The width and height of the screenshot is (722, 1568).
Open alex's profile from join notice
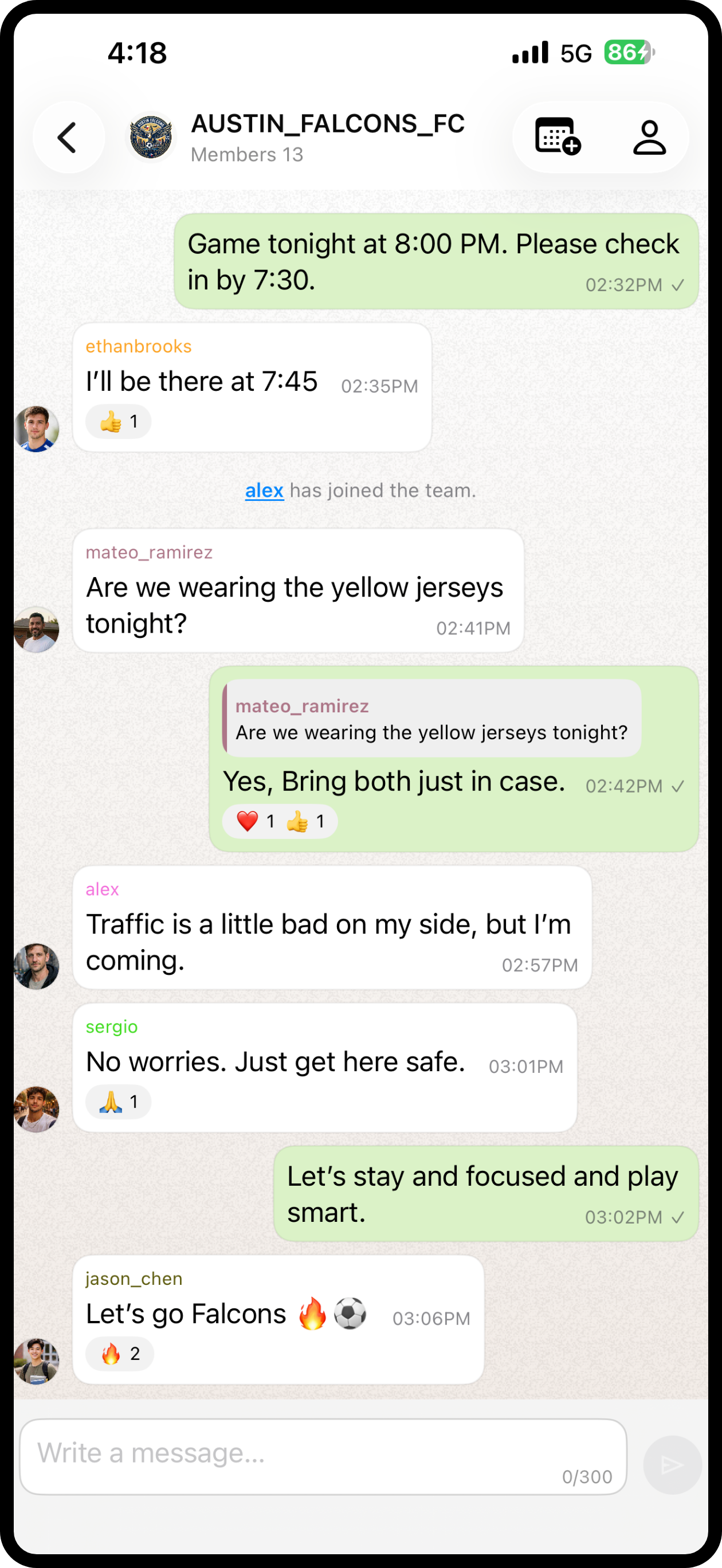(x=264, y=491)
